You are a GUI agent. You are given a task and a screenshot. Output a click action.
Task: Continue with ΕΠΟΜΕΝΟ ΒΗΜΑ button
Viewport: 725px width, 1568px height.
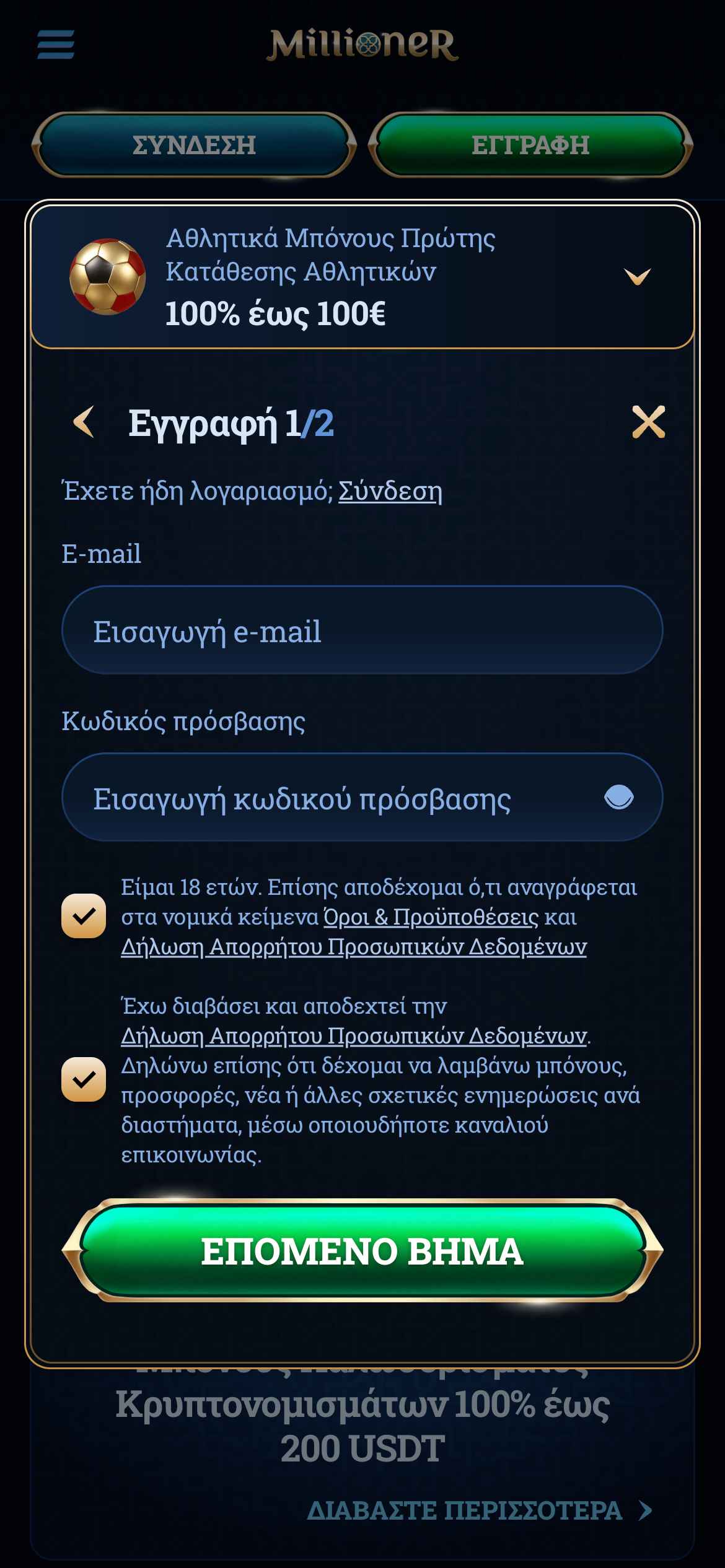click(x=362, y=1251)
